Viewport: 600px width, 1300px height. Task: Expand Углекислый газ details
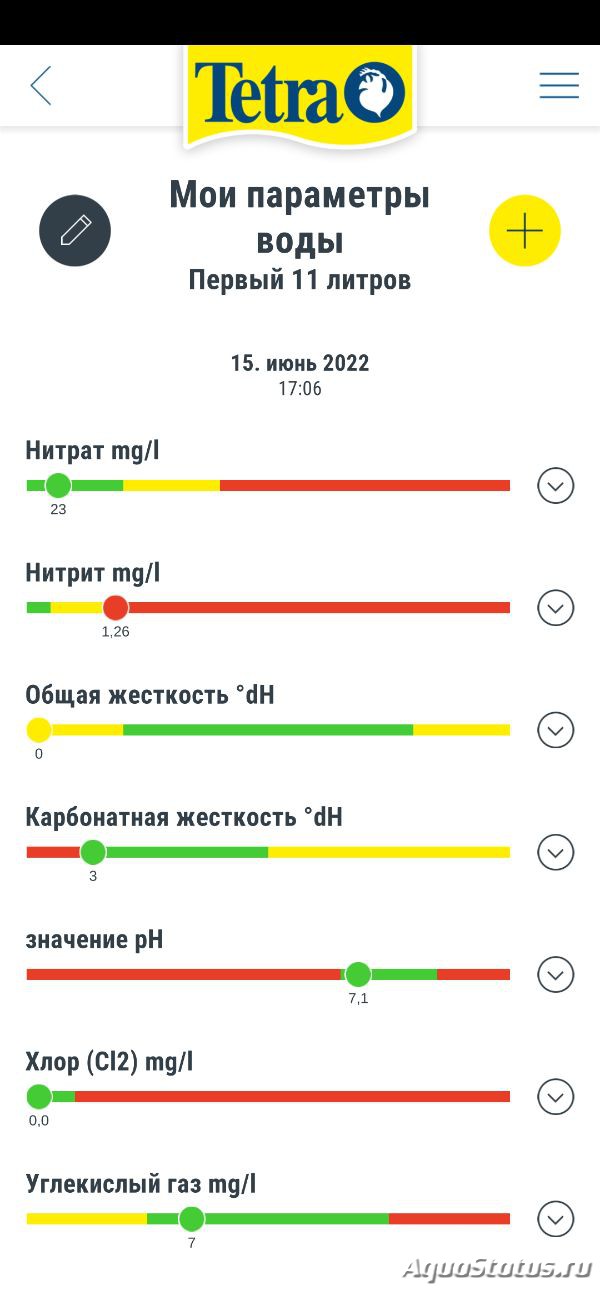556,1219
